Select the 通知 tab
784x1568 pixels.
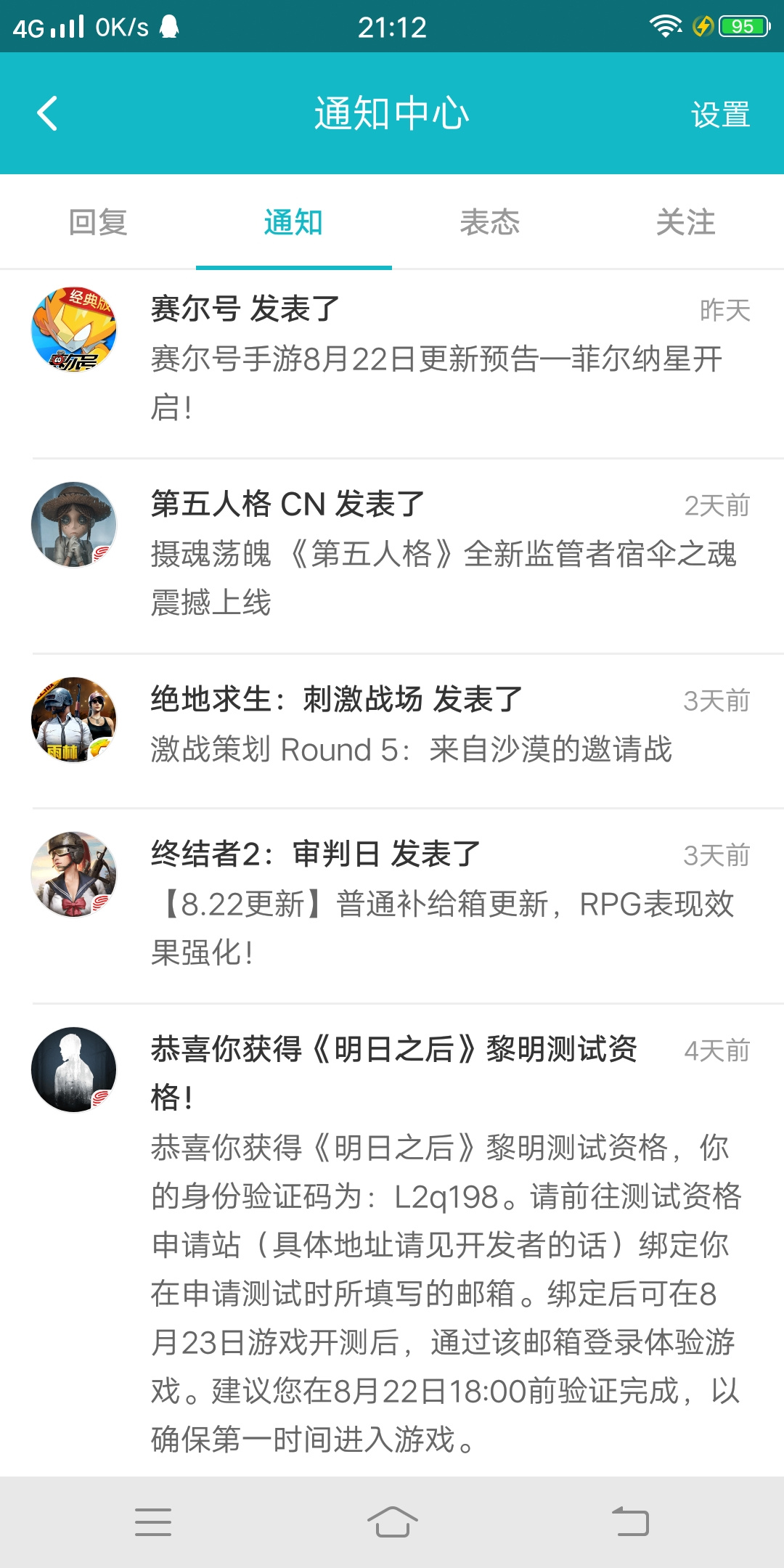(294, 222)
